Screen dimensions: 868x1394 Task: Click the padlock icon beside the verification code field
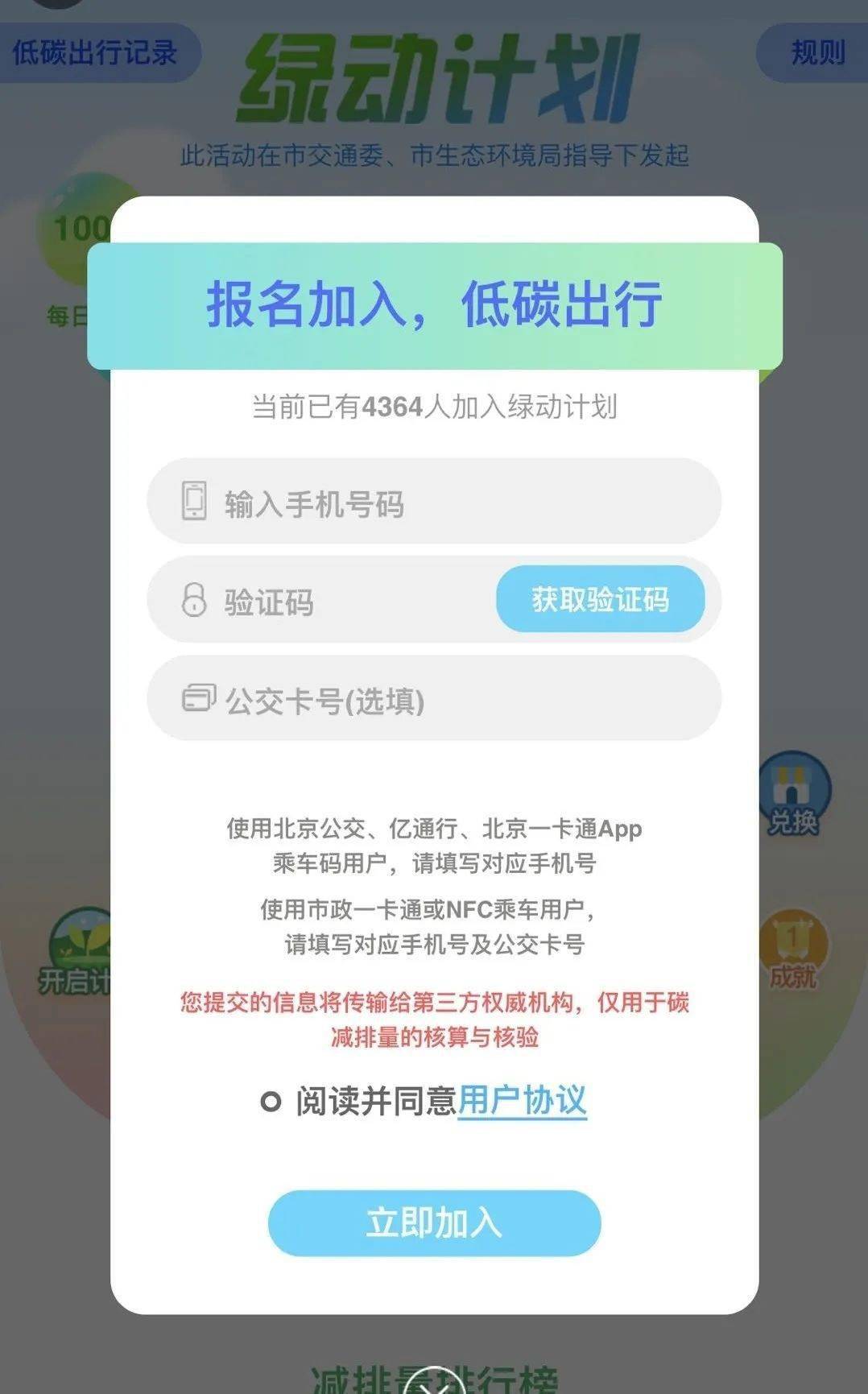192,599
